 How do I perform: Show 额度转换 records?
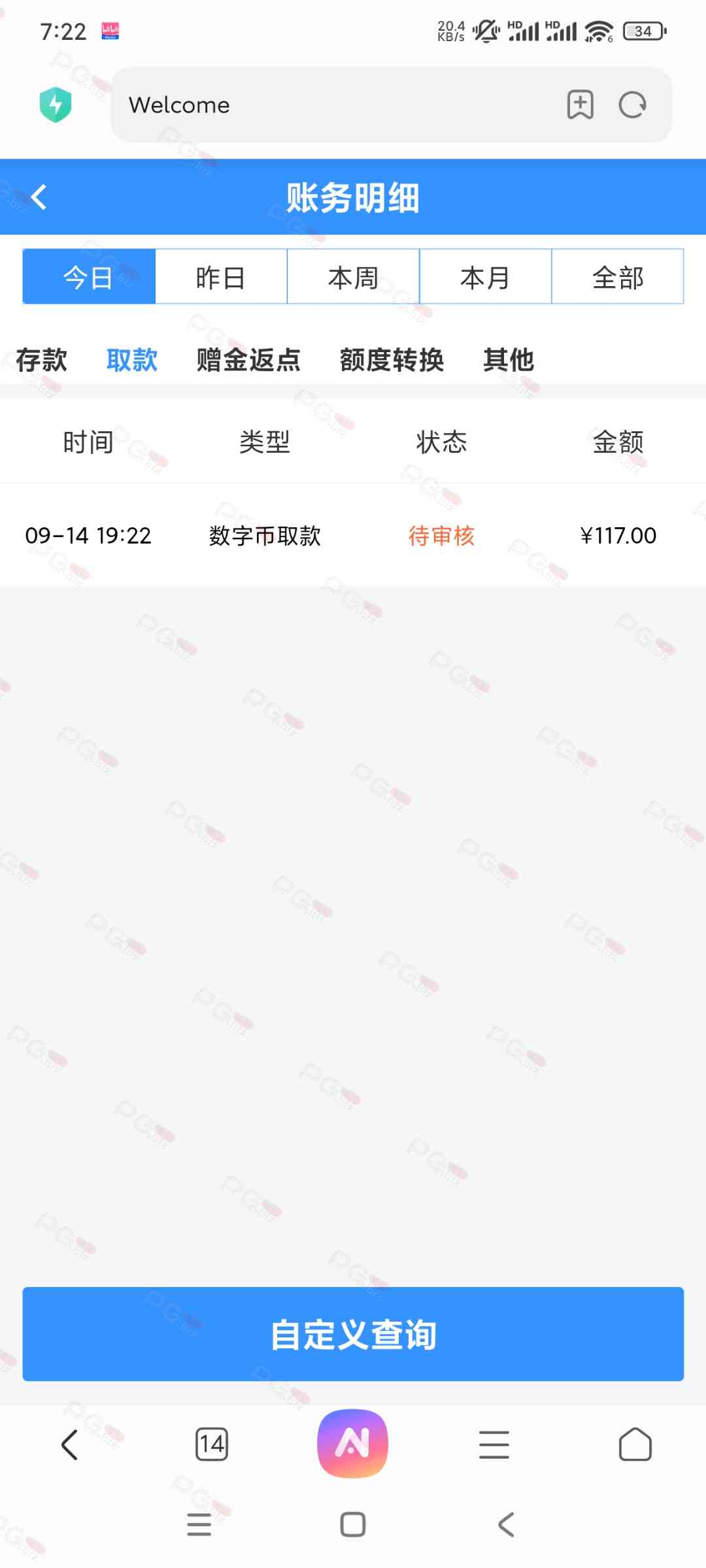[392, 360]
